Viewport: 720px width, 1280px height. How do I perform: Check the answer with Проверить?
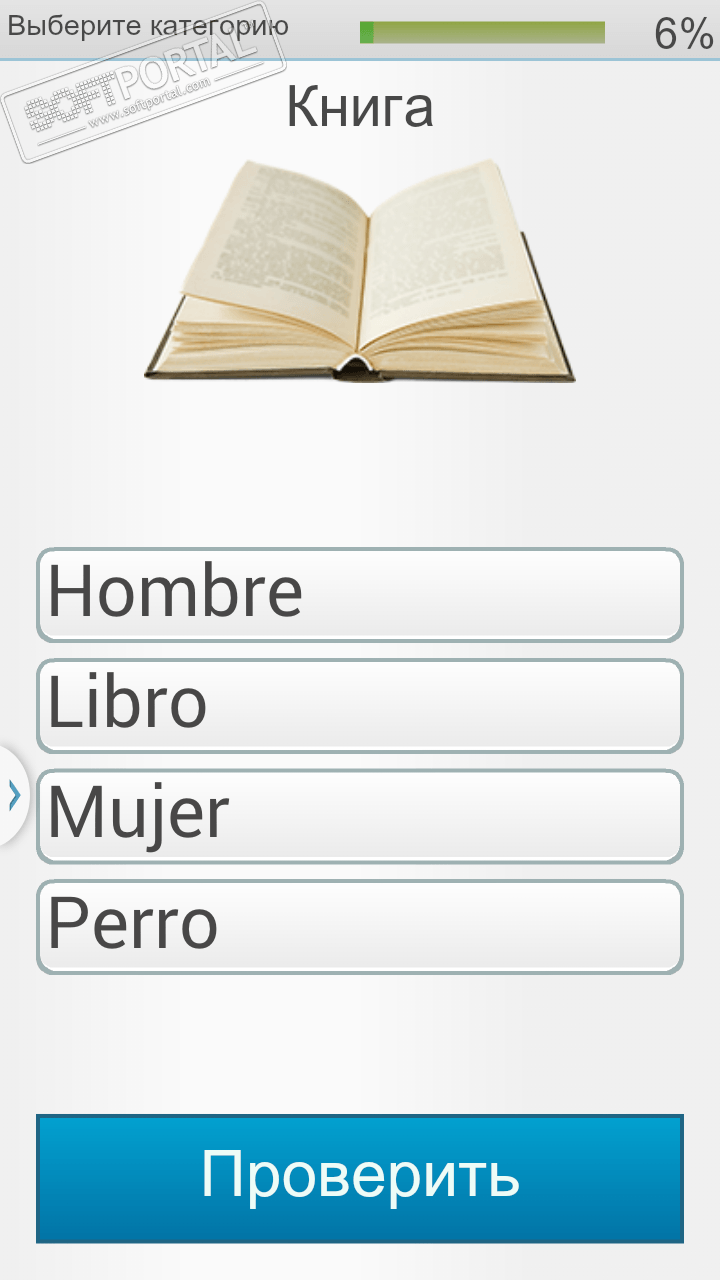[x=360, y=1178]
